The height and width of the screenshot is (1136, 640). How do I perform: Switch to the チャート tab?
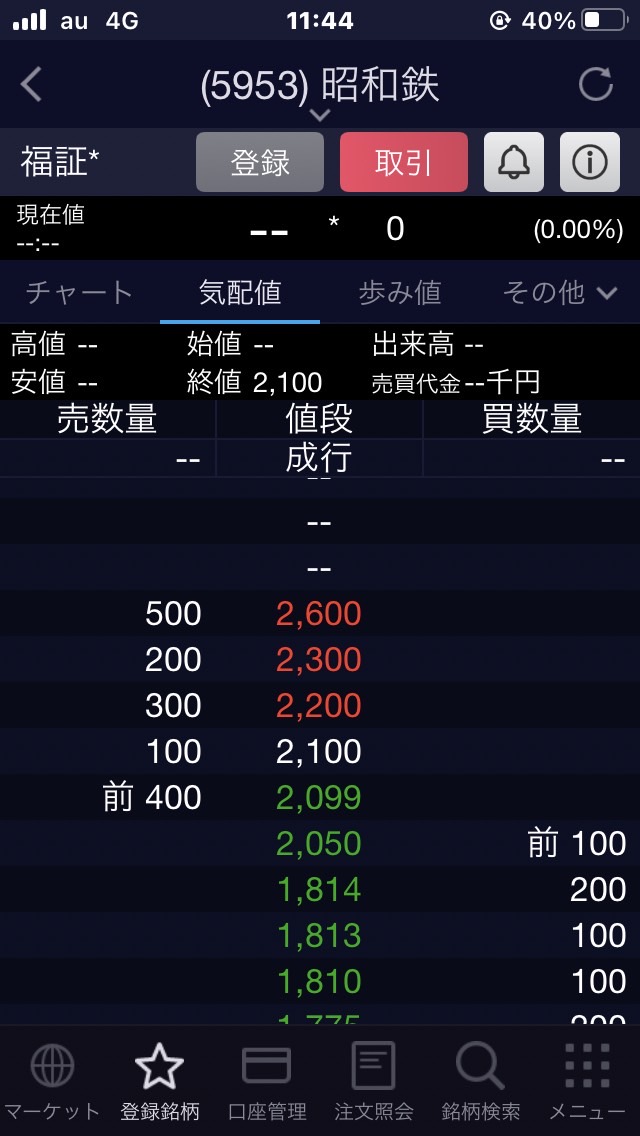tap(80, 293)
